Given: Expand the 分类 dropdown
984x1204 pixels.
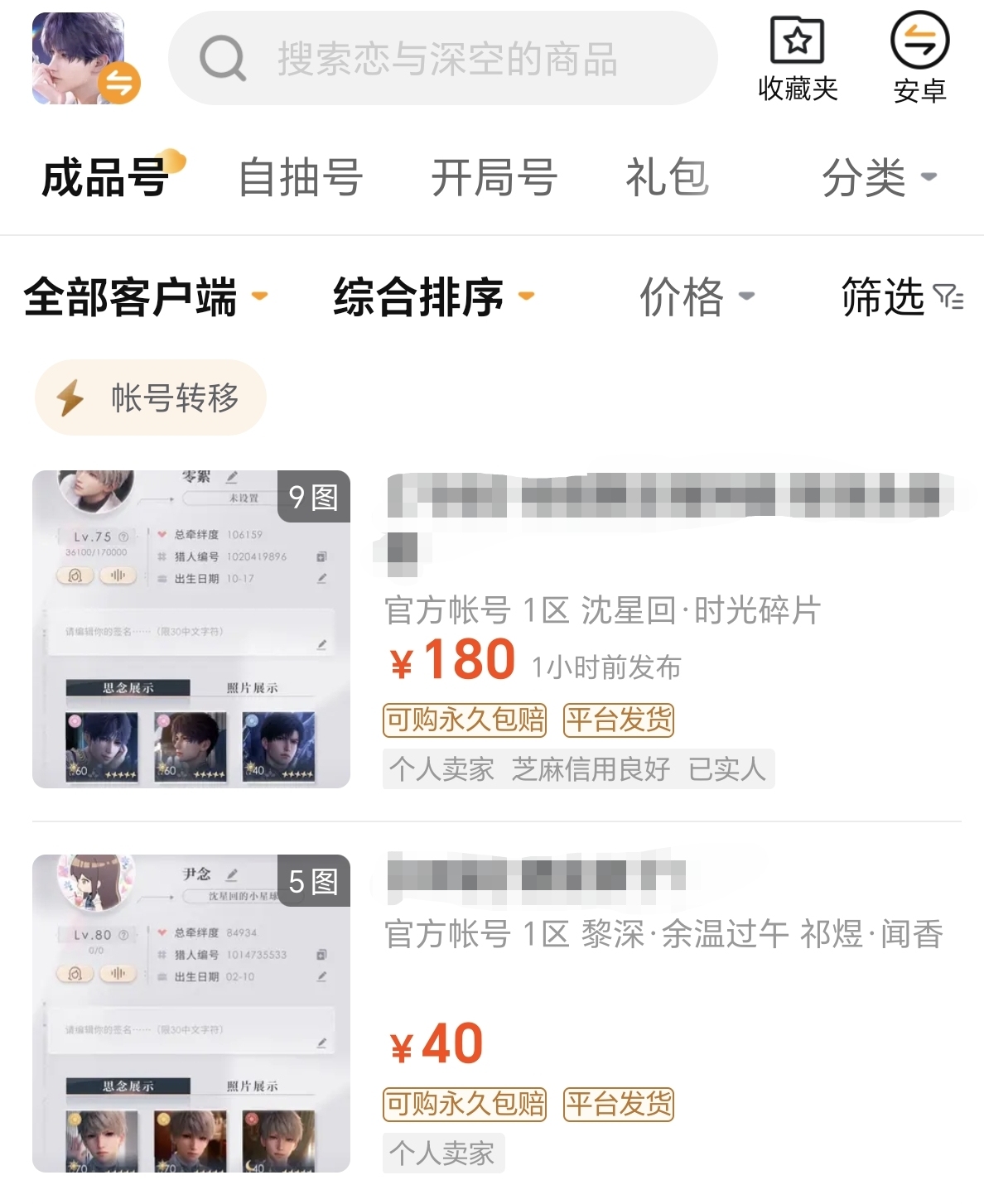Looking at the screenshot, I should coord(878,177).
